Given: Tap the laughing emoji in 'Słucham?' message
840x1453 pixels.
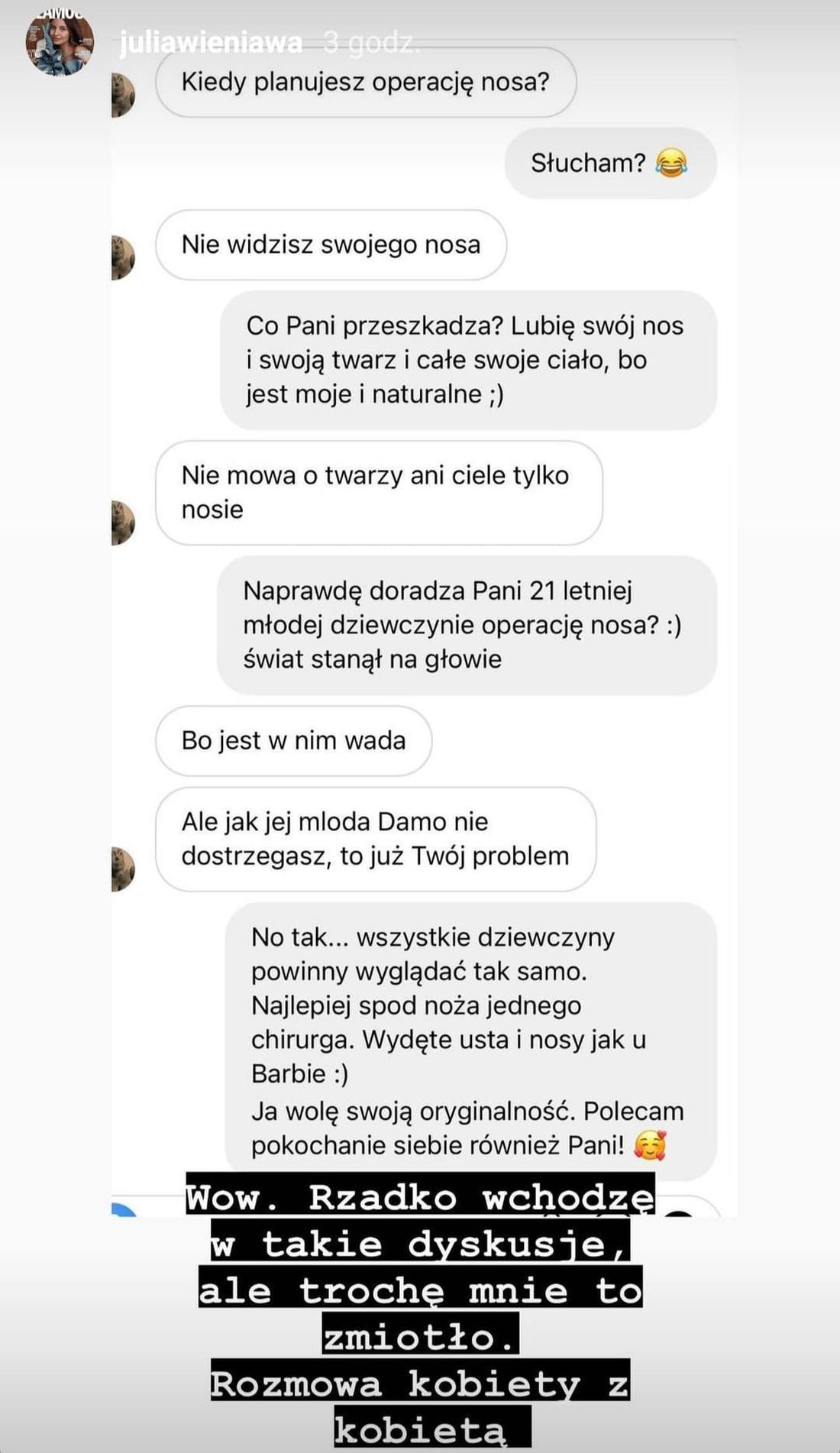Looking at the screenshot, I should point(668,163).
